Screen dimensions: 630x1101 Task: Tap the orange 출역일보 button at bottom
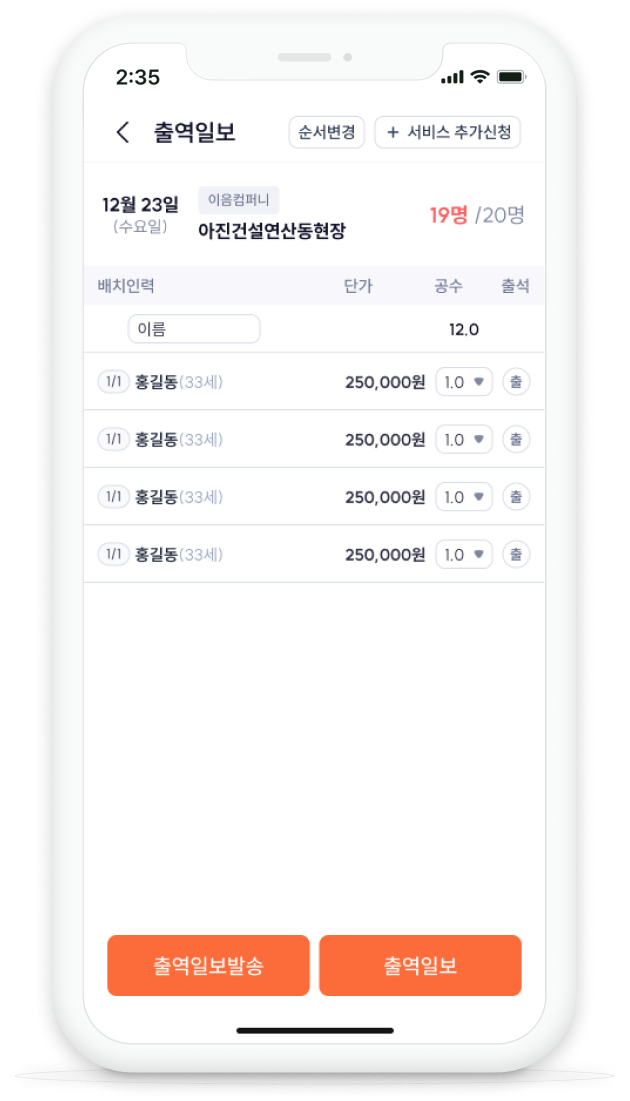(420, 965)
